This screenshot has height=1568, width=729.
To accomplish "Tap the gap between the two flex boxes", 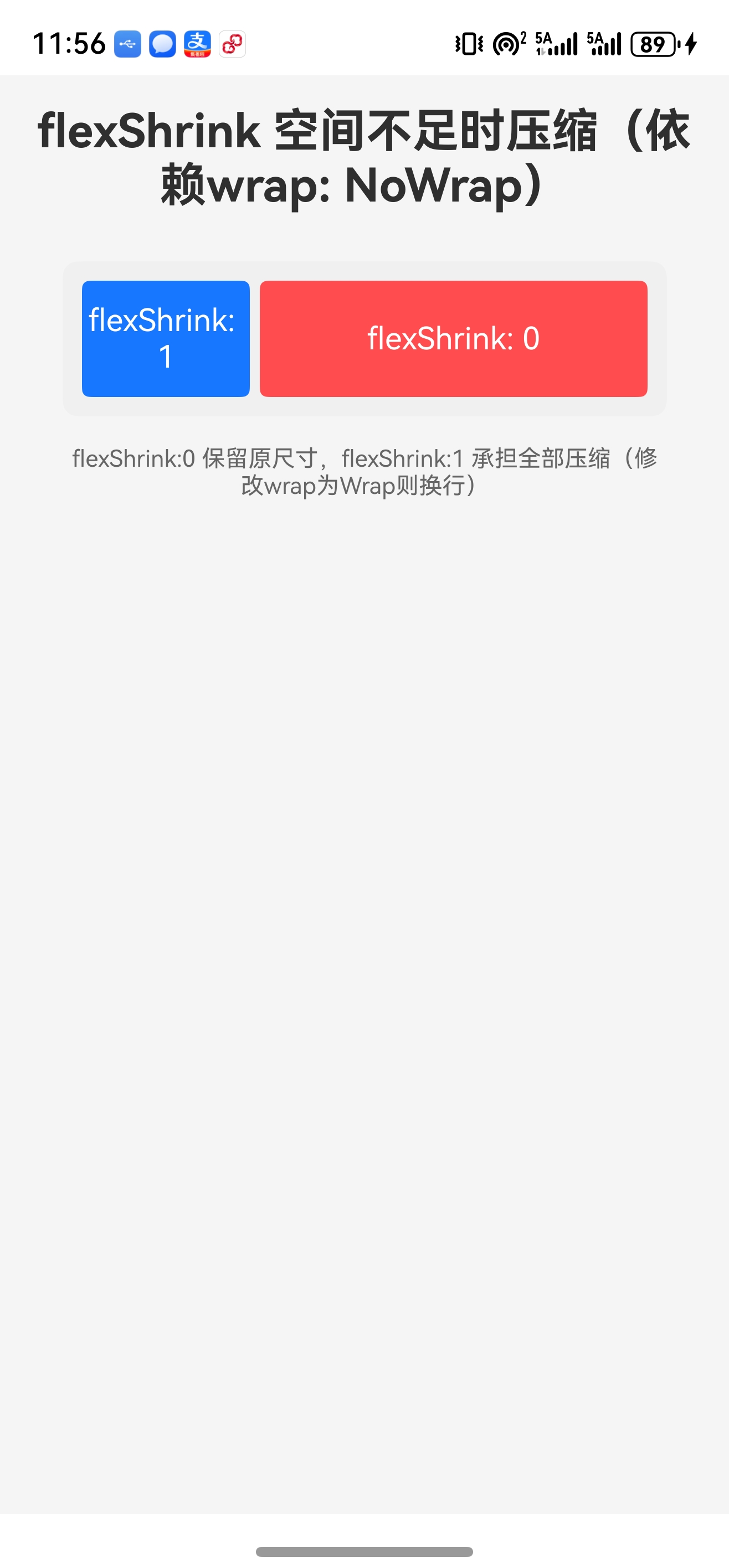I will tap(255, 338).
